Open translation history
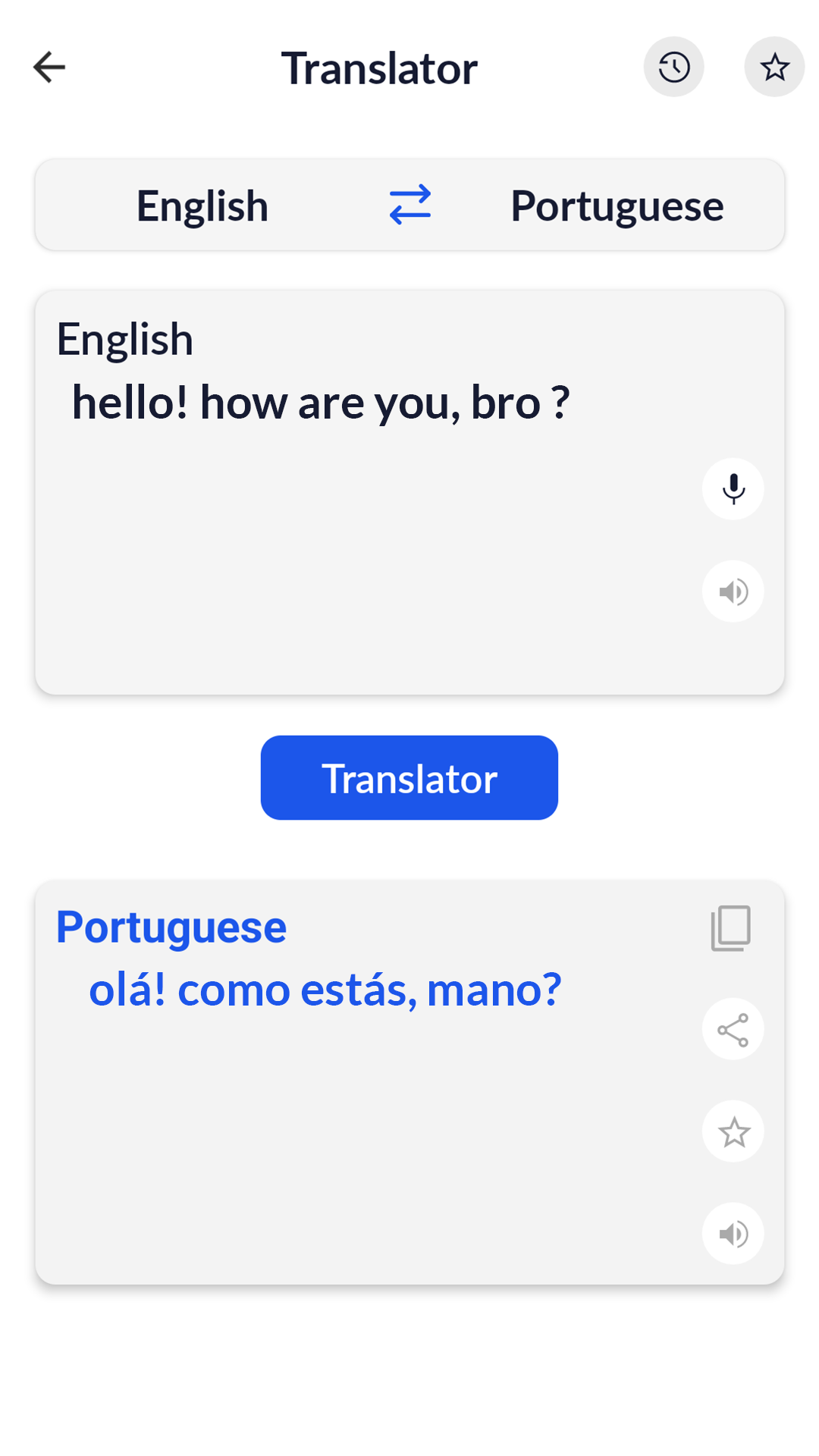The image size is (819, 1456). click(673, 67)
